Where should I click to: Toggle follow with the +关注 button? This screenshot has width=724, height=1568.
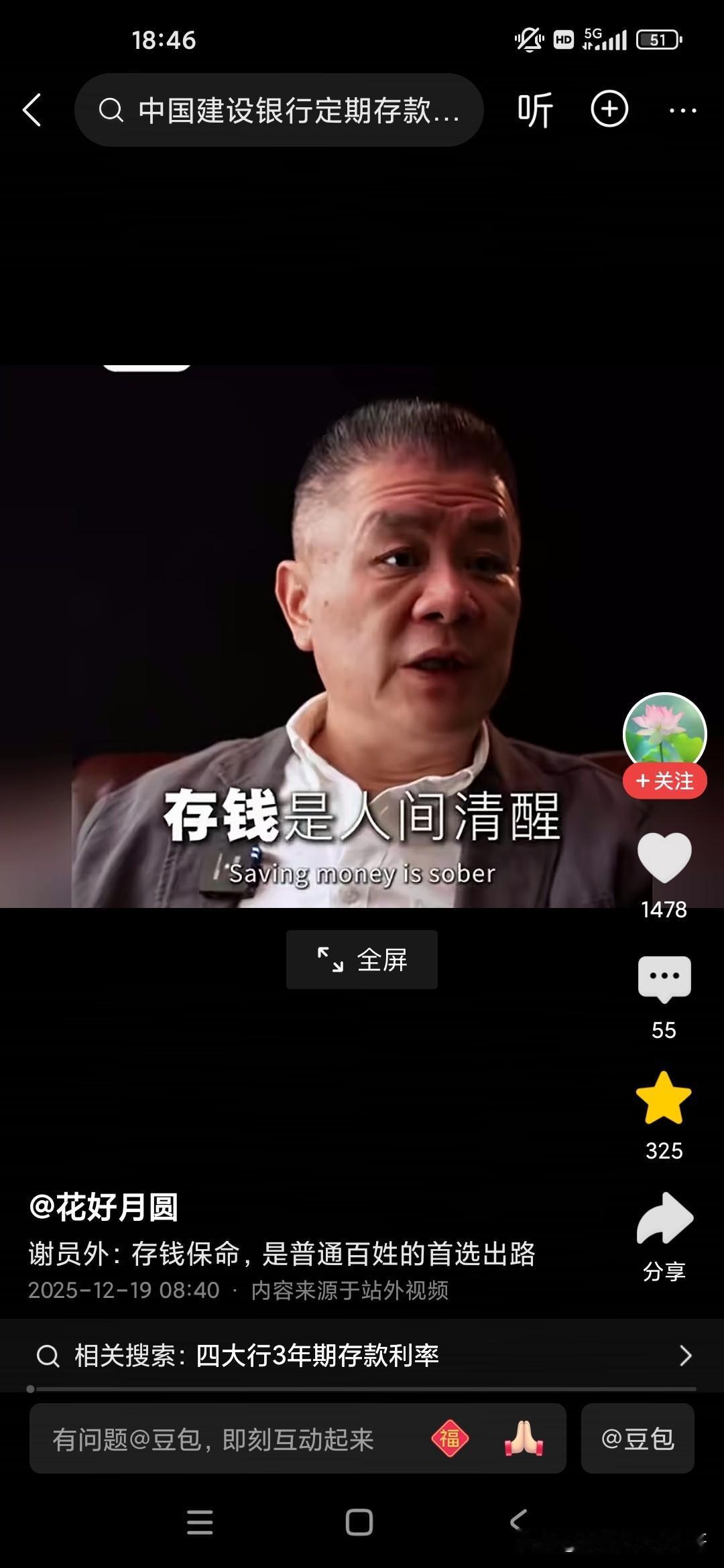click(x=666, y=781)
